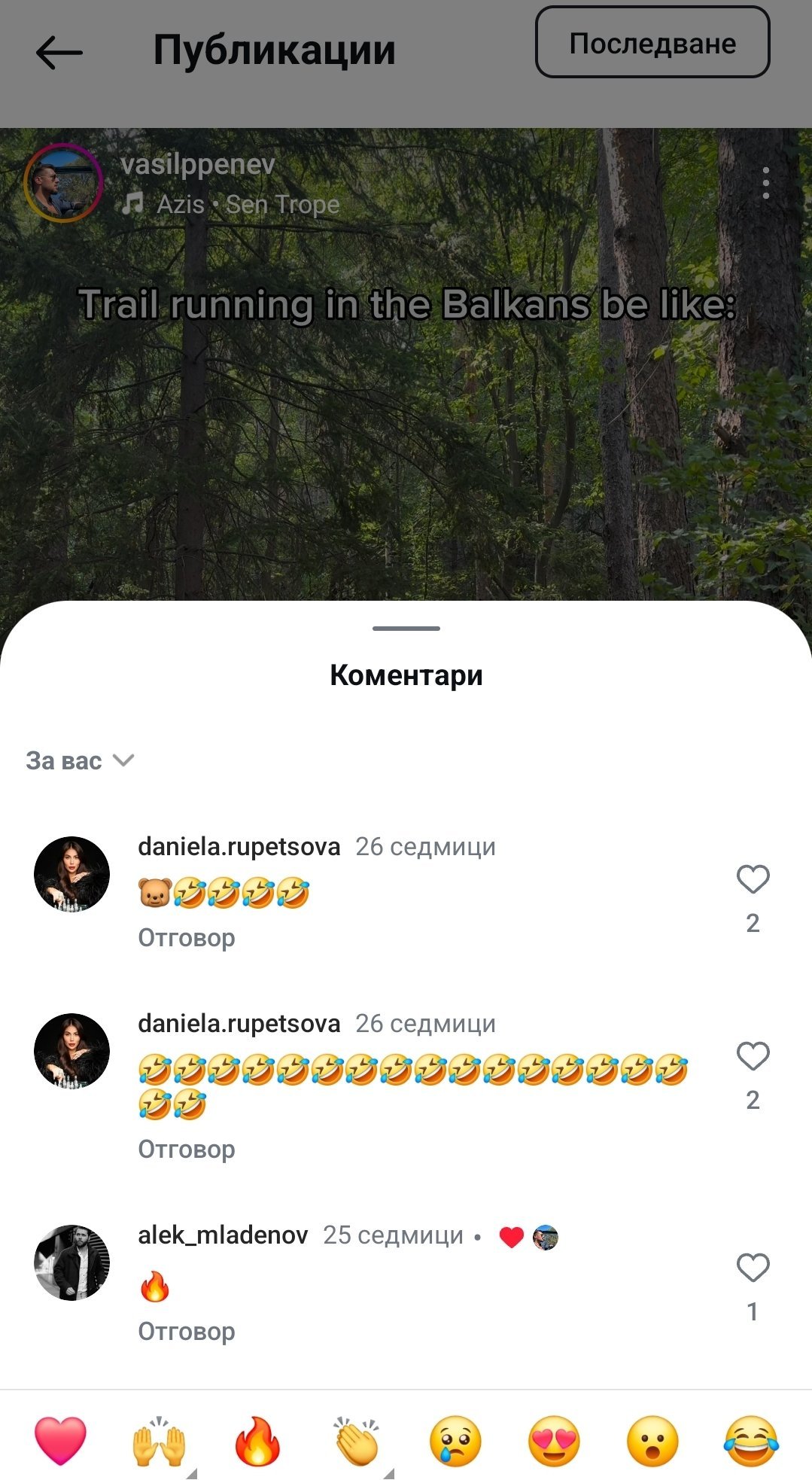Viewport: 812px width, 1480px height.
Task: Reply to daniela.rupetsova's two-line laughing emoji comment
Action: coord(187,1150)
